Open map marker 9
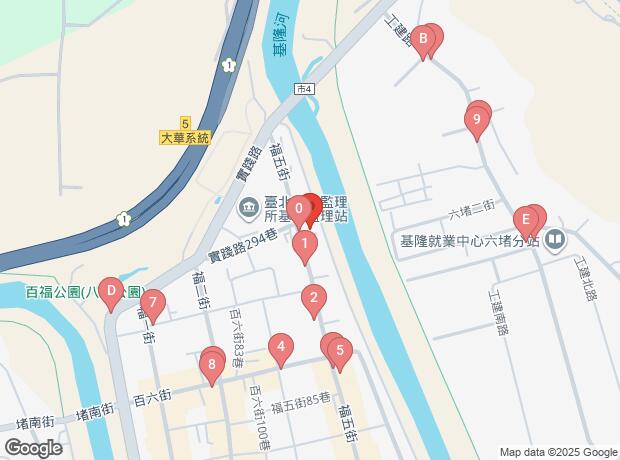Screen dimensions: 620x460 coord(477,121)
